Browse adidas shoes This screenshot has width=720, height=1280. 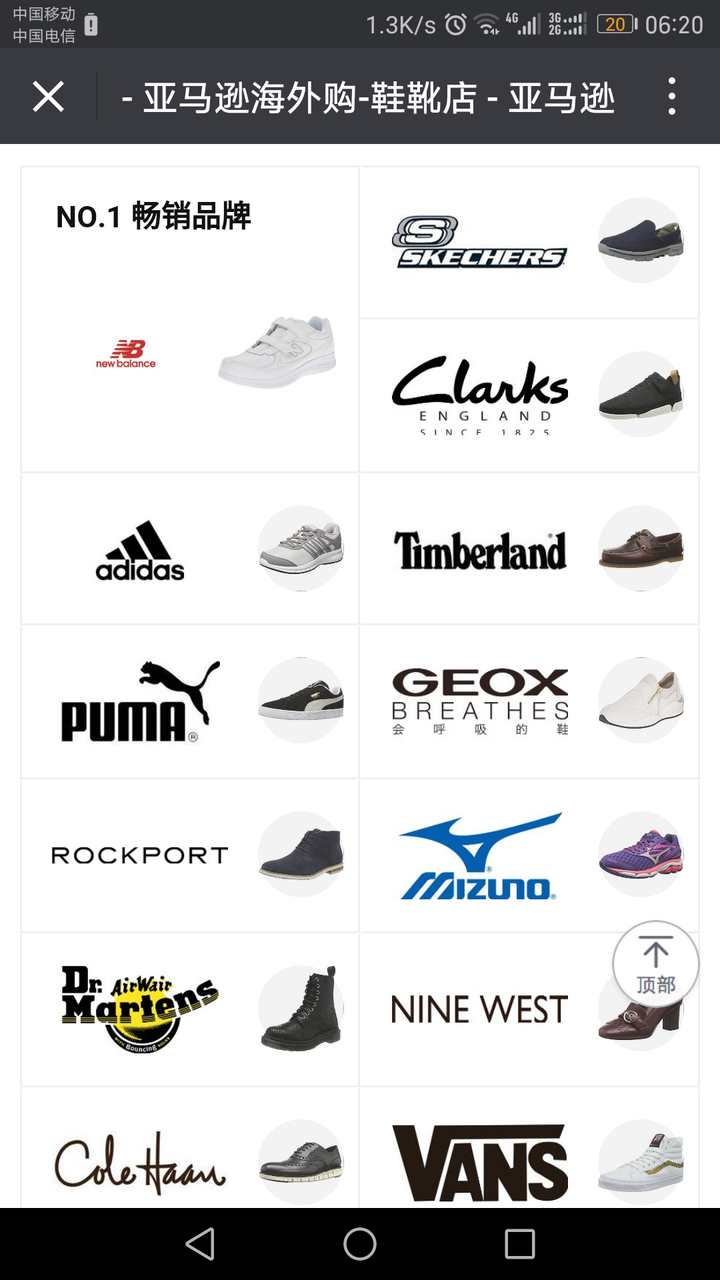[190, 549]
